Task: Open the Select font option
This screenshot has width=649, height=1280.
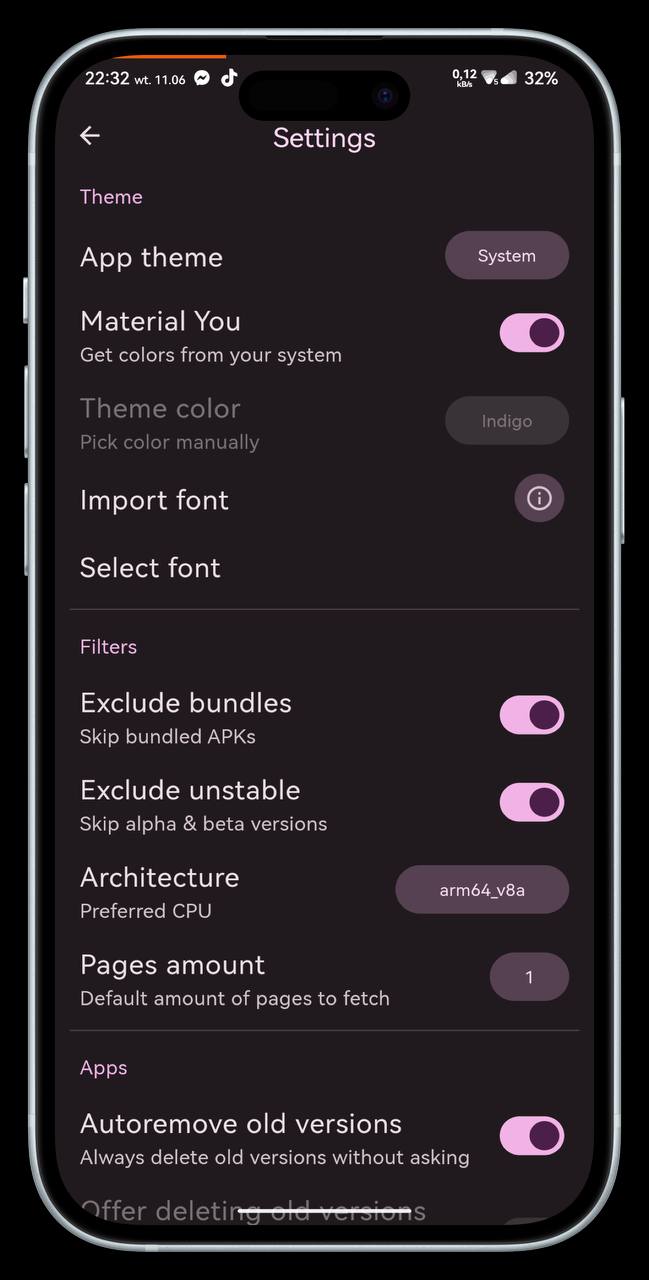Action: pyautogui.click(x=150, y=568)
